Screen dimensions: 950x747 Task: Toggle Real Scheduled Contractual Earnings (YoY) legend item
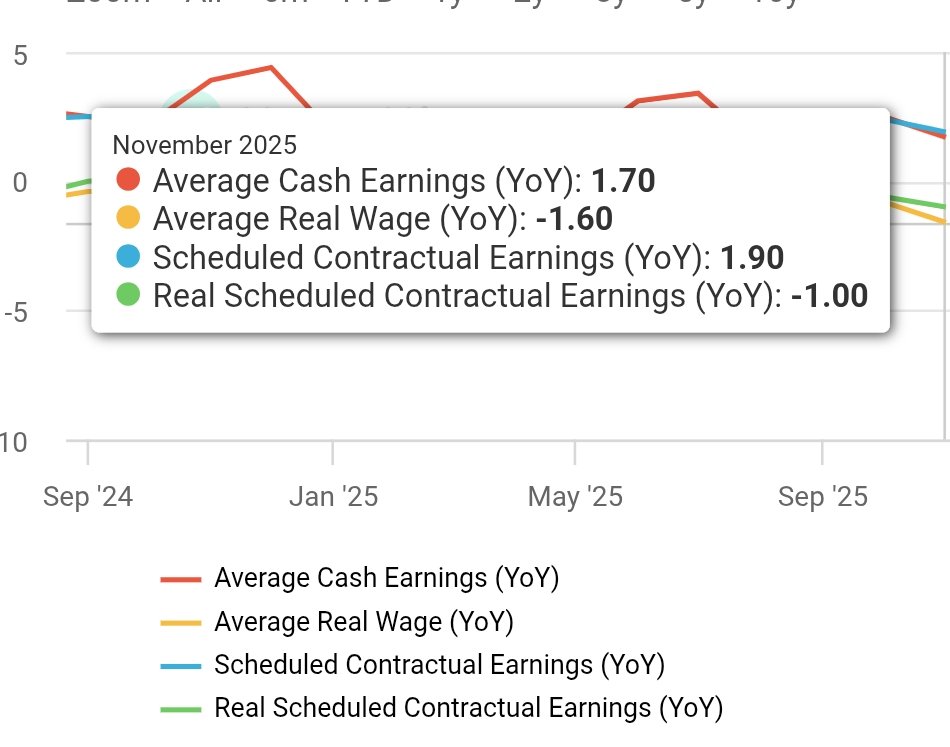tap(467, 709)
